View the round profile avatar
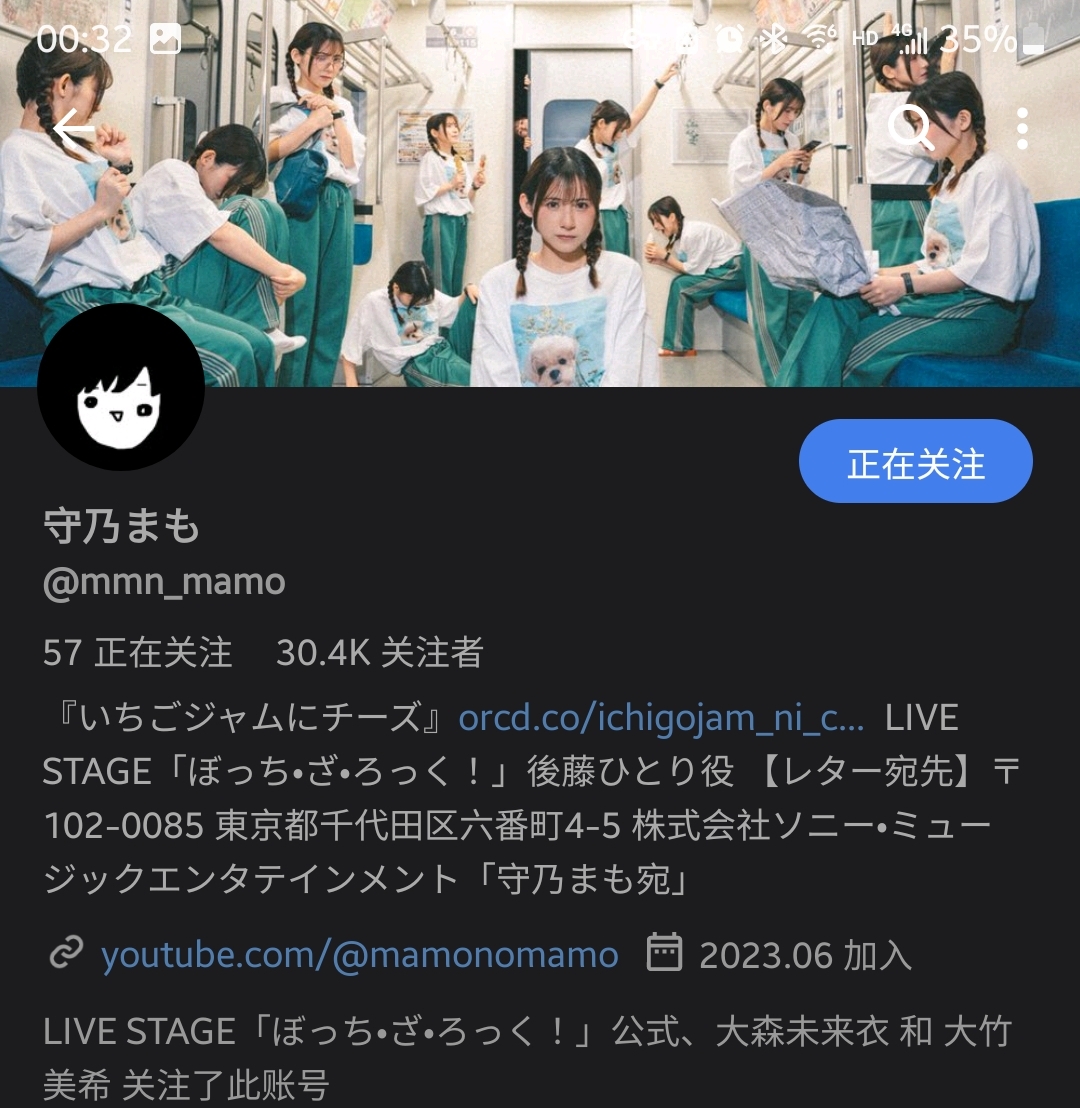 pos(121,387)
